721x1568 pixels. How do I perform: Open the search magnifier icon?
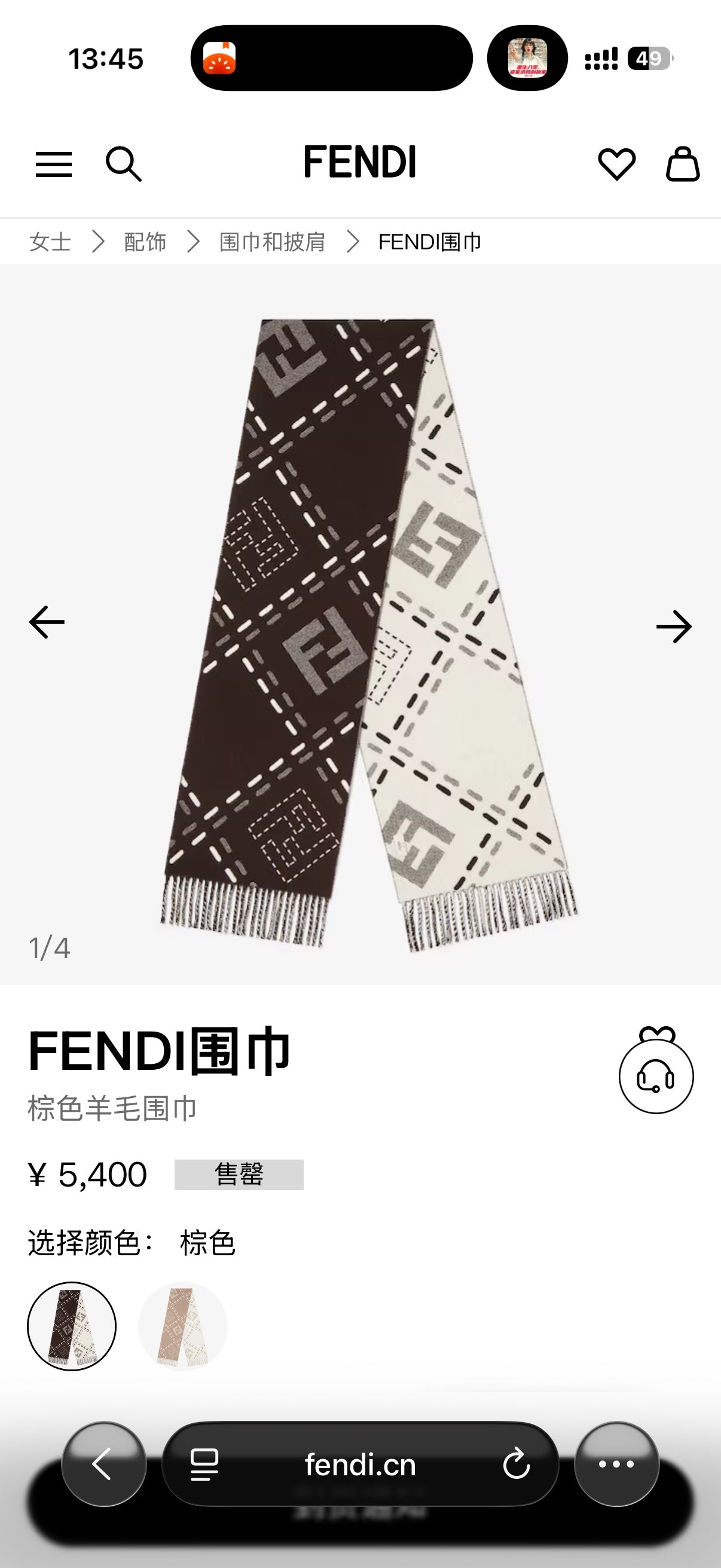tap(124, 164)
